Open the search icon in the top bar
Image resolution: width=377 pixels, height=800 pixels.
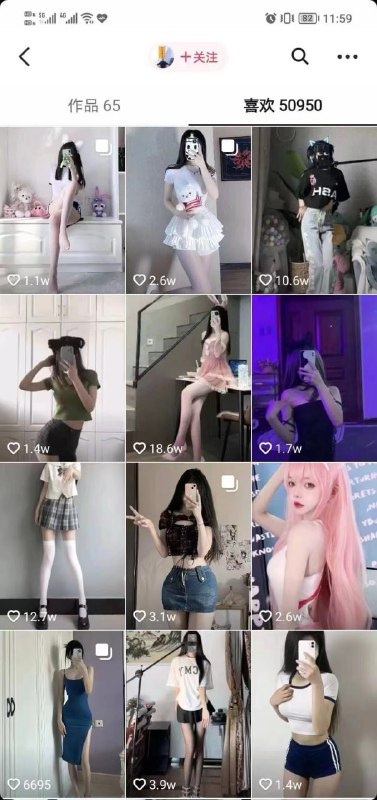tap(300, 57)
